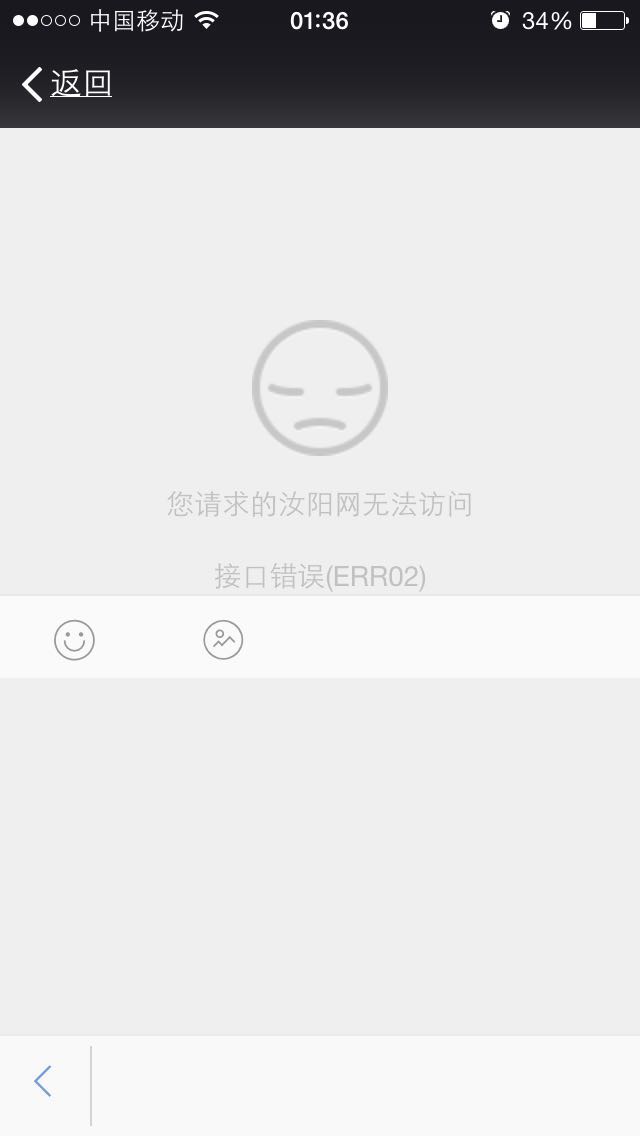
Task: Open the image picture picker
Action: (x=223, y=639)
